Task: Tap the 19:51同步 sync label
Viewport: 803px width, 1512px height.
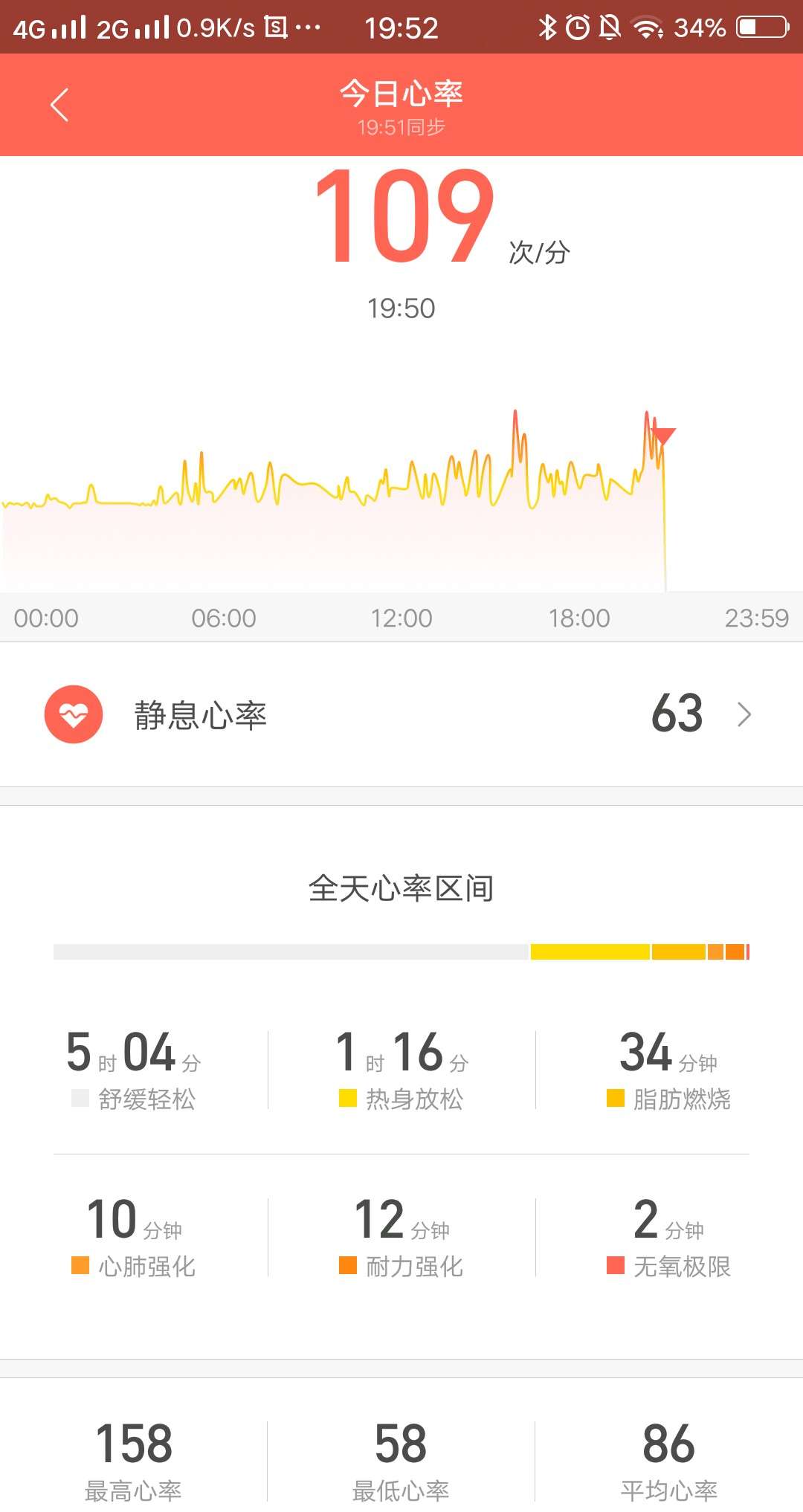Action: (x=401, y=128)
